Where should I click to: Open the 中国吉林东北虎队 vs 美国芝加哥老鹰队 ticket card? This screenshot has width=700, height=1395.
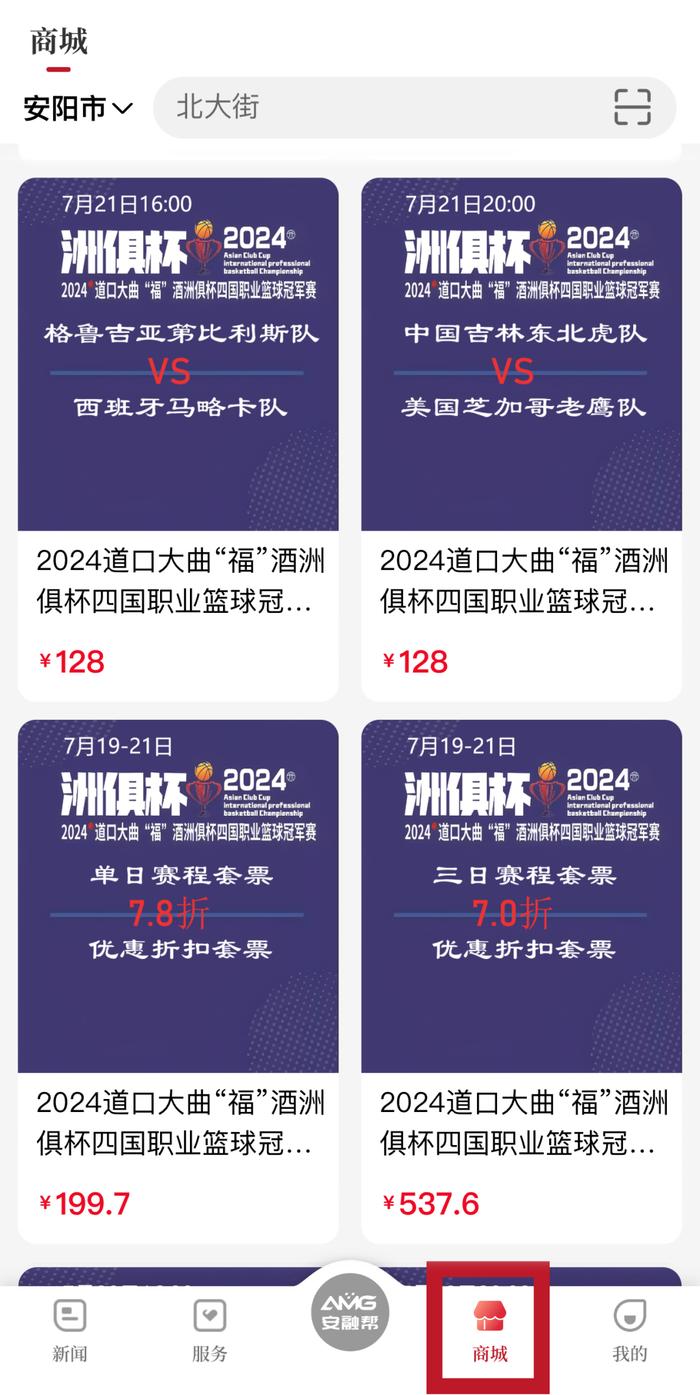pyautogui.click(x=522, y=439)
